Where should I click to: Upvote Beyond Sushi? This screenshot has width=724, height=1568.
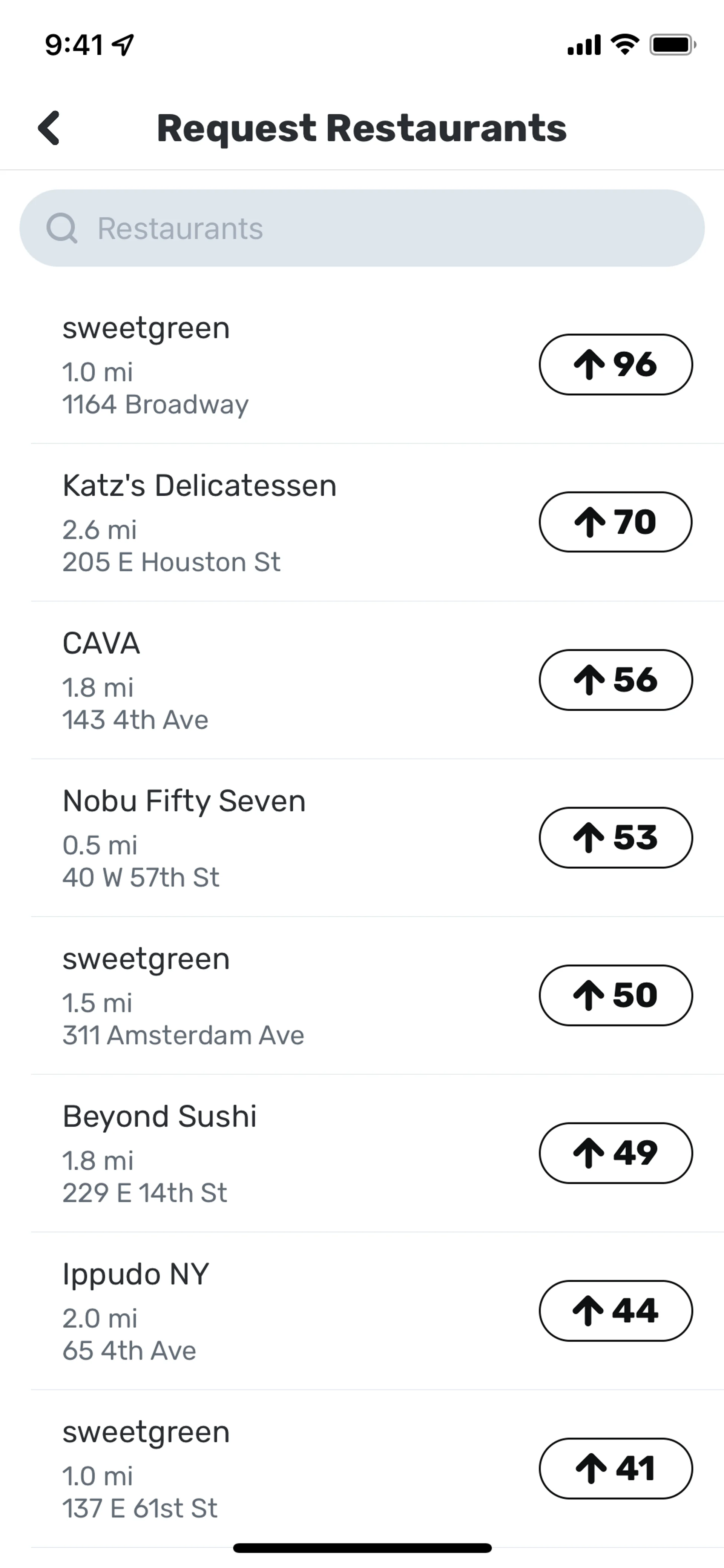click(x=615, y=1153)
